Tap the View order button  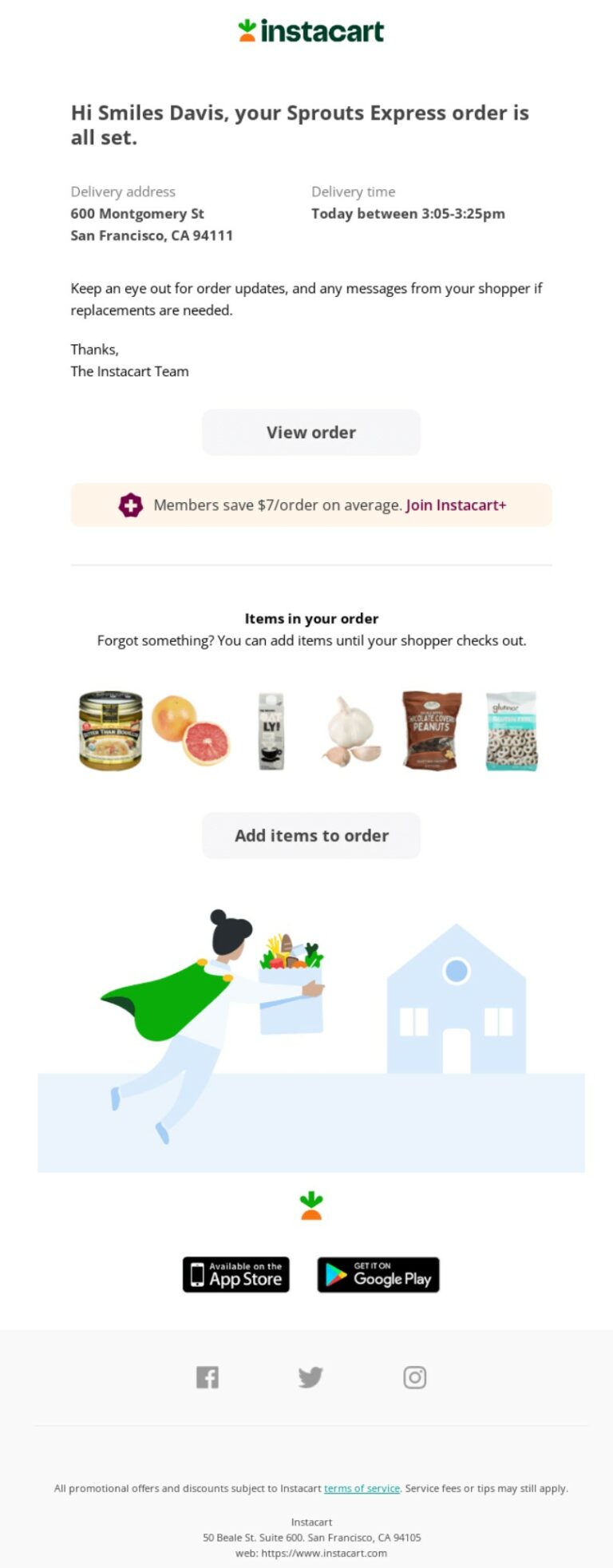point(310,432)
